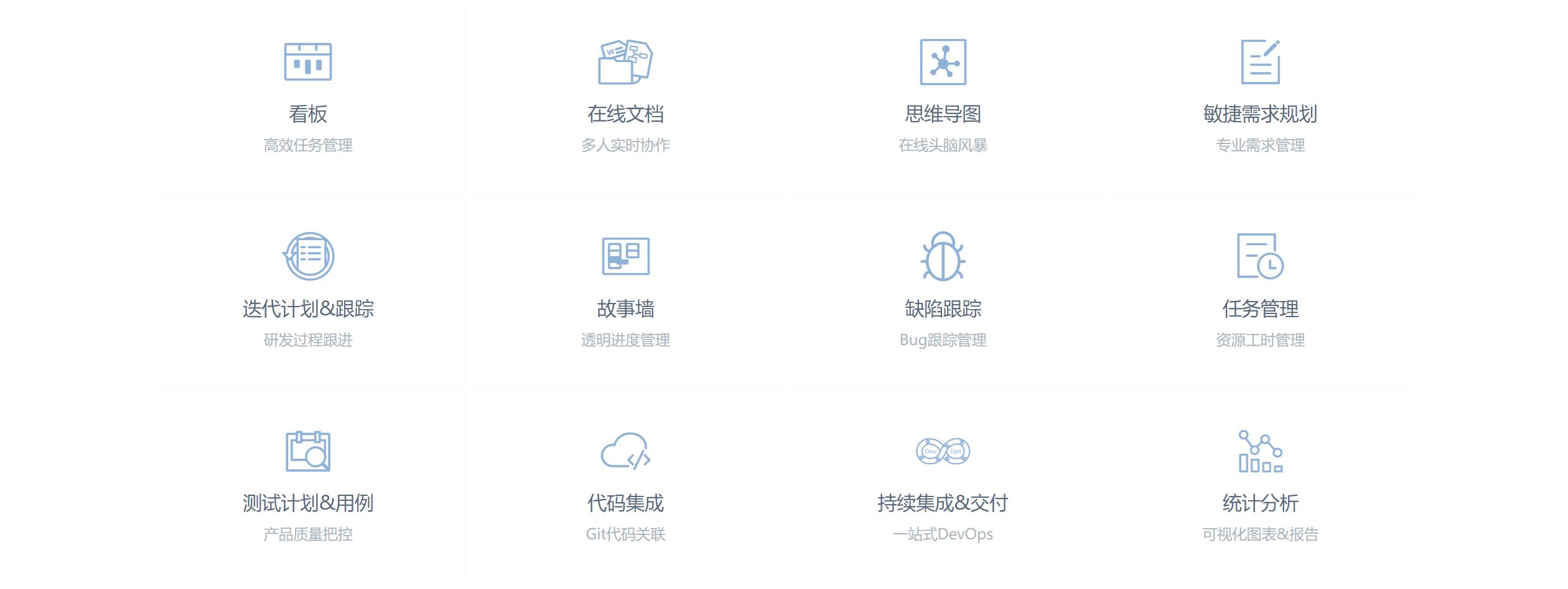Open the 思维导图 feature tile
This screenshot has width=1568, height=589.
point(943,98)
